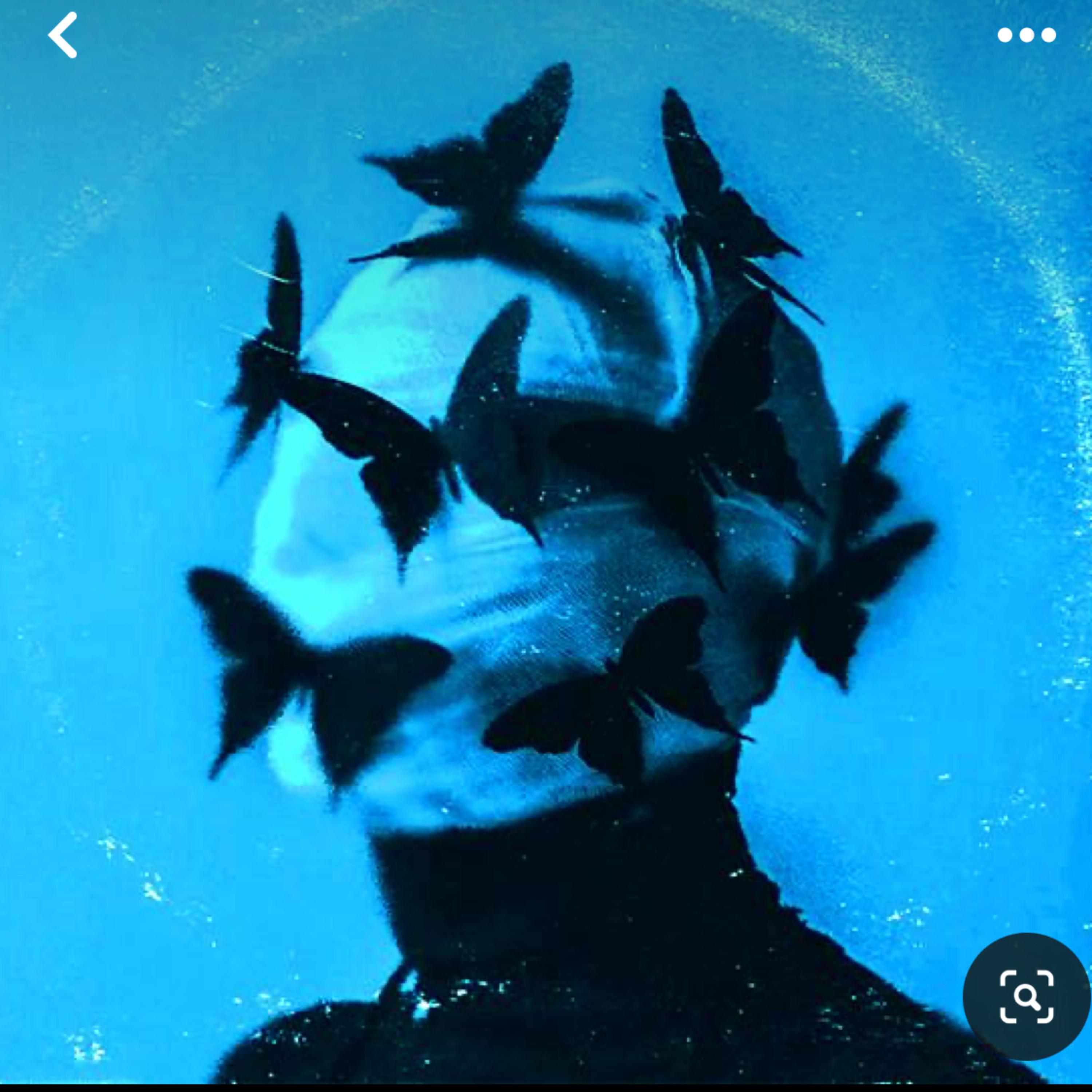Open the three-dot overflow menu

(x=1026, y=35)
